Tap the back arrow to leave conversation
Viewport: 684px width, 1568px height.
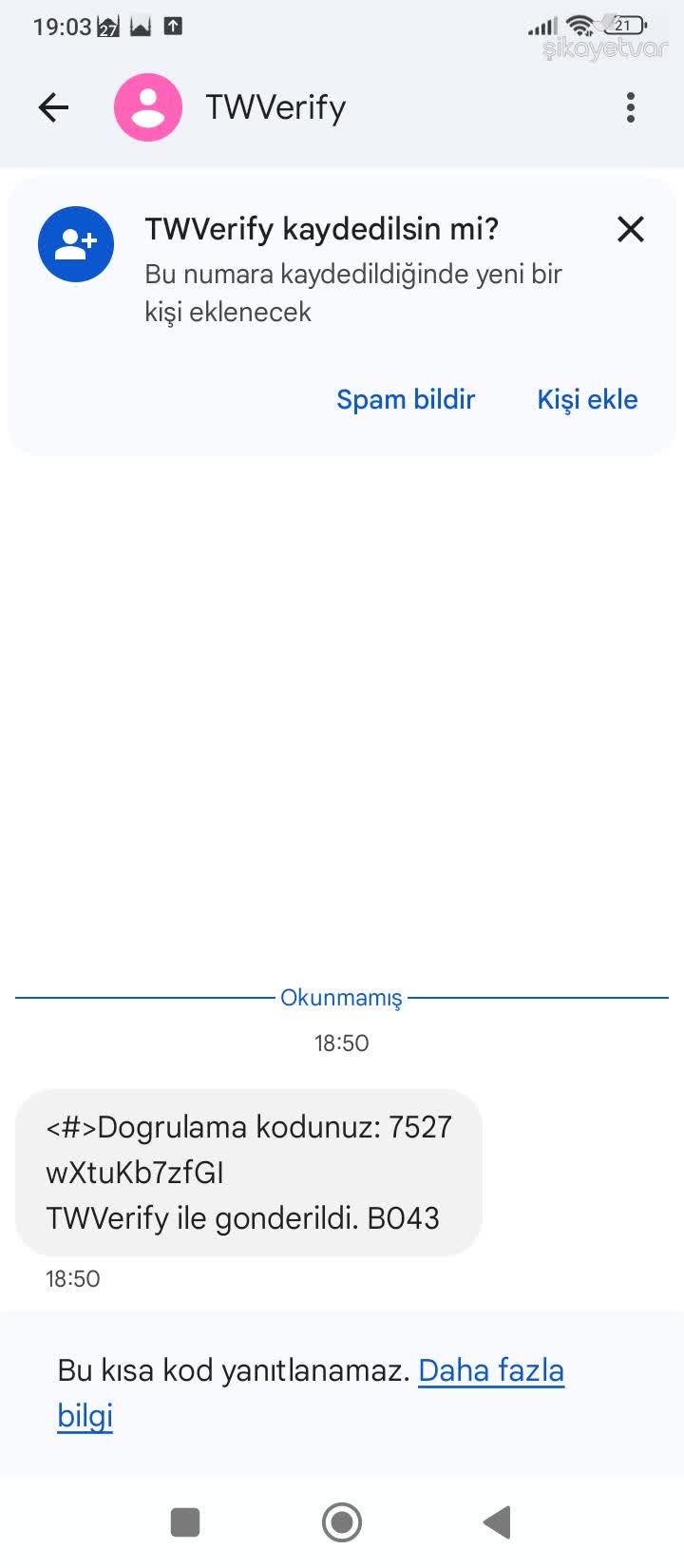pyautogui.click(x=53, y=107)
